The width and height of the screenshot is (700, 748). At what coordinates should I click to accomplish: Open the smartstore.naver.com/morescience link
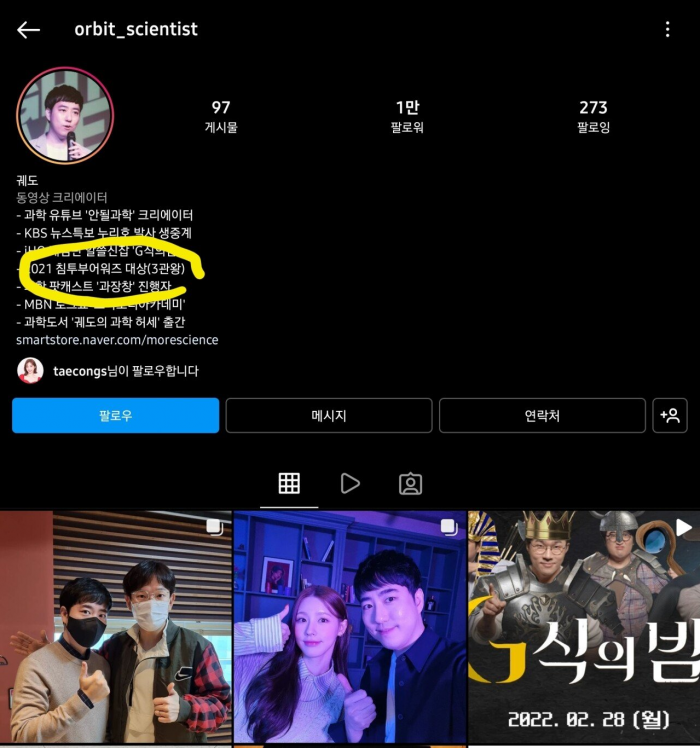(117, 340)
